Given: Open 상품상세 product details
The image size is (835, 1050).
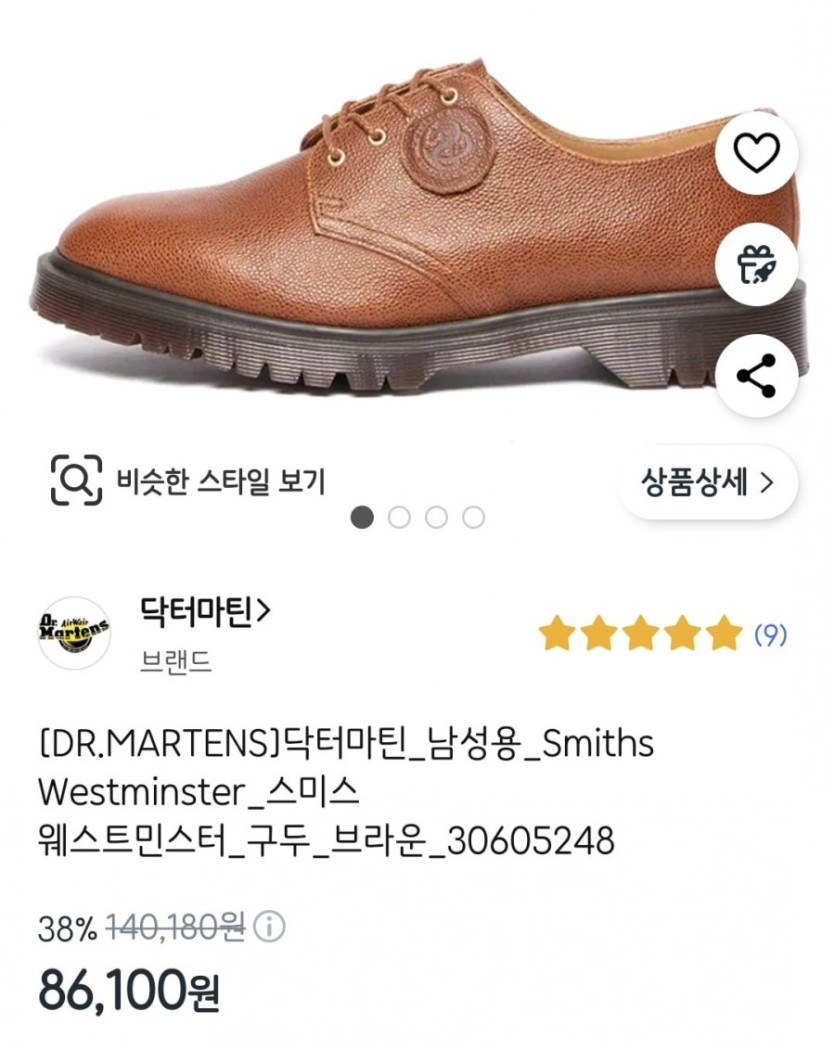Looking at the screenshot, I should (708, 482).
